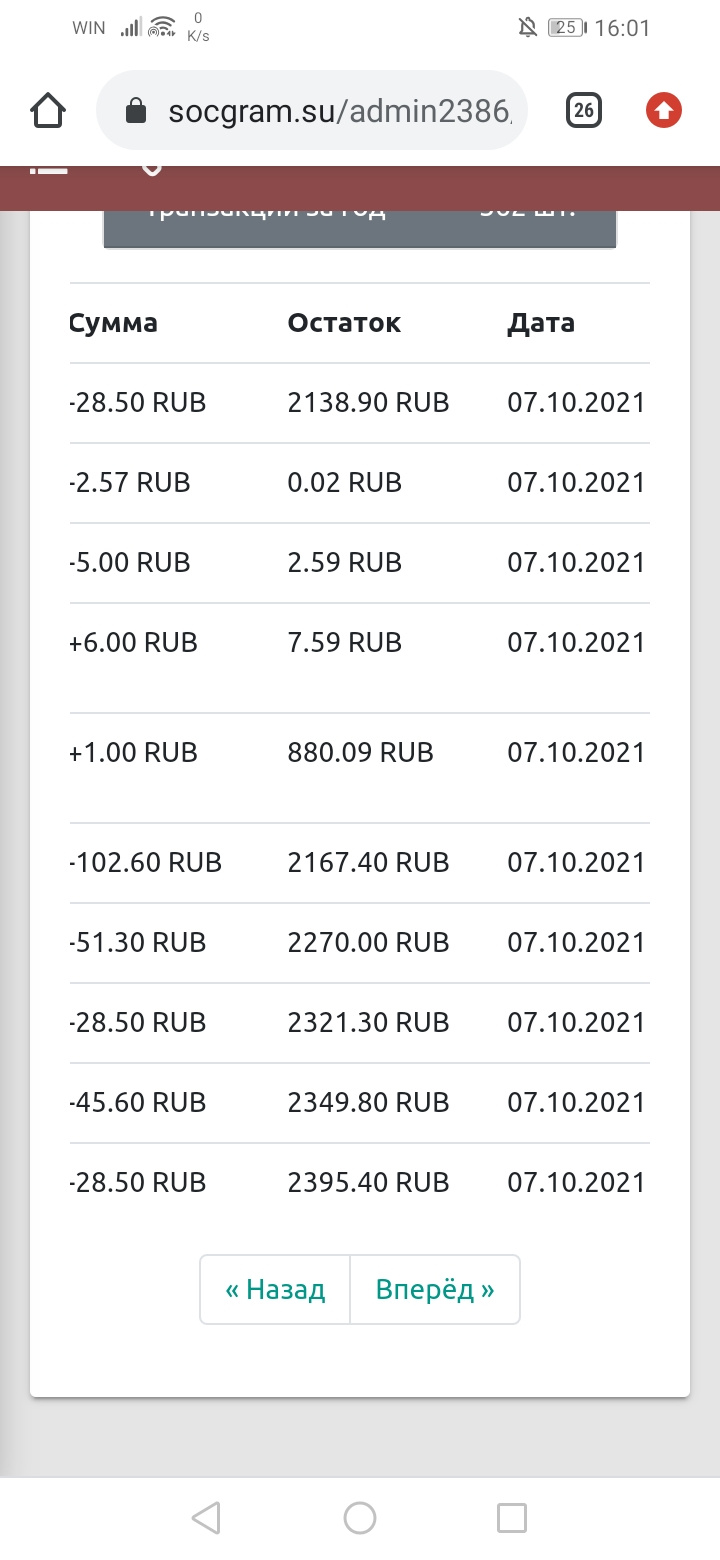This screenshot has width=720, height=1560.
Task: Open the tab switcher showing 26 tabs
Action: 584,111
